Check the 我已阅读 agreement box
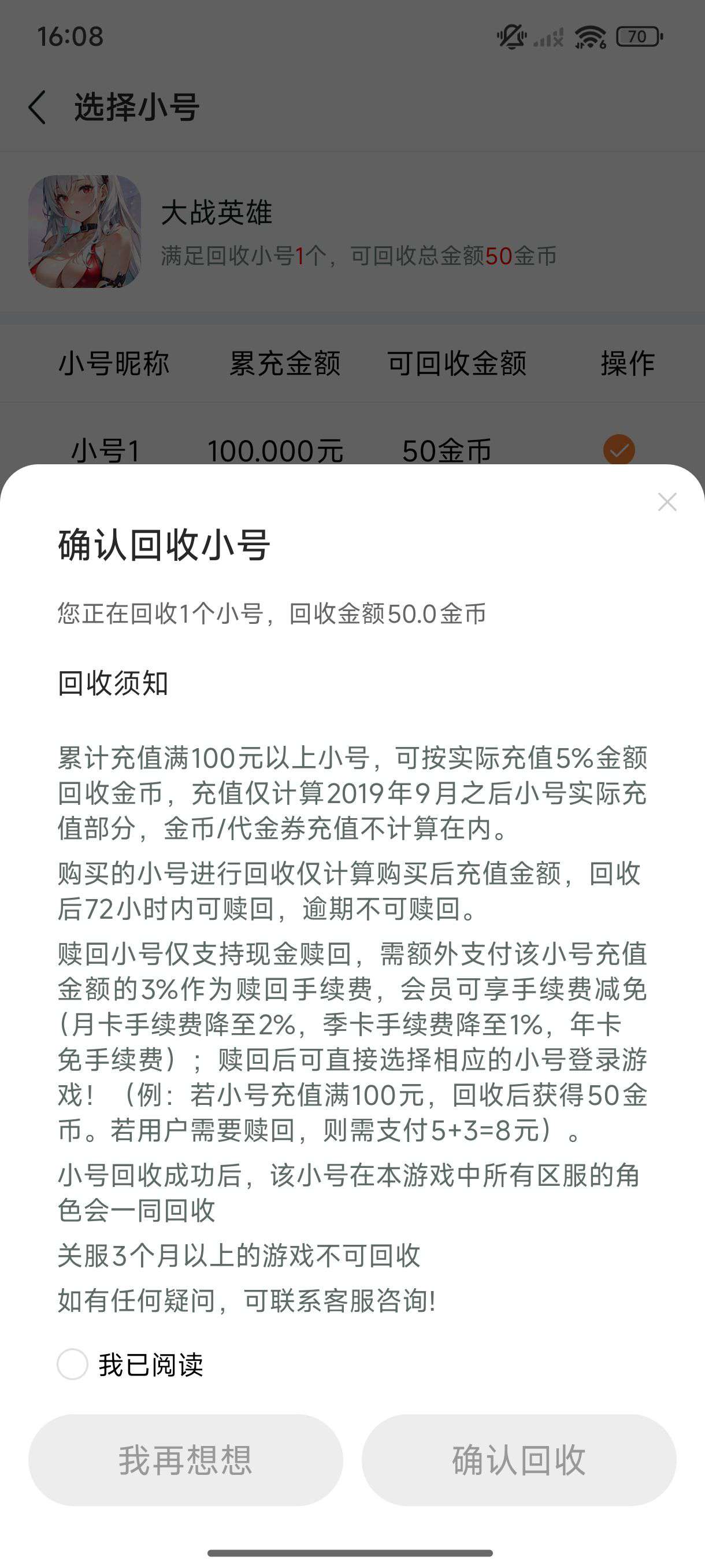This screenshot has width=705, height=1568. pyautogui.click(x=72, y=1364)
